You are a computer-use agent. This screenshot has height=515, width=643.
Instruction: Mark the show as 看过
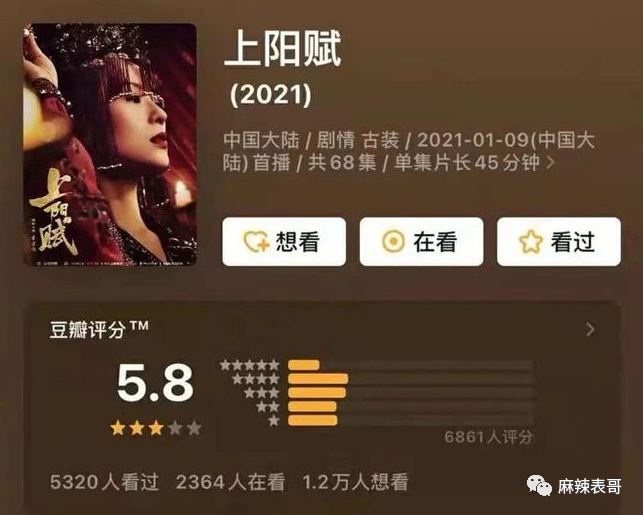(x=558, y=242)
